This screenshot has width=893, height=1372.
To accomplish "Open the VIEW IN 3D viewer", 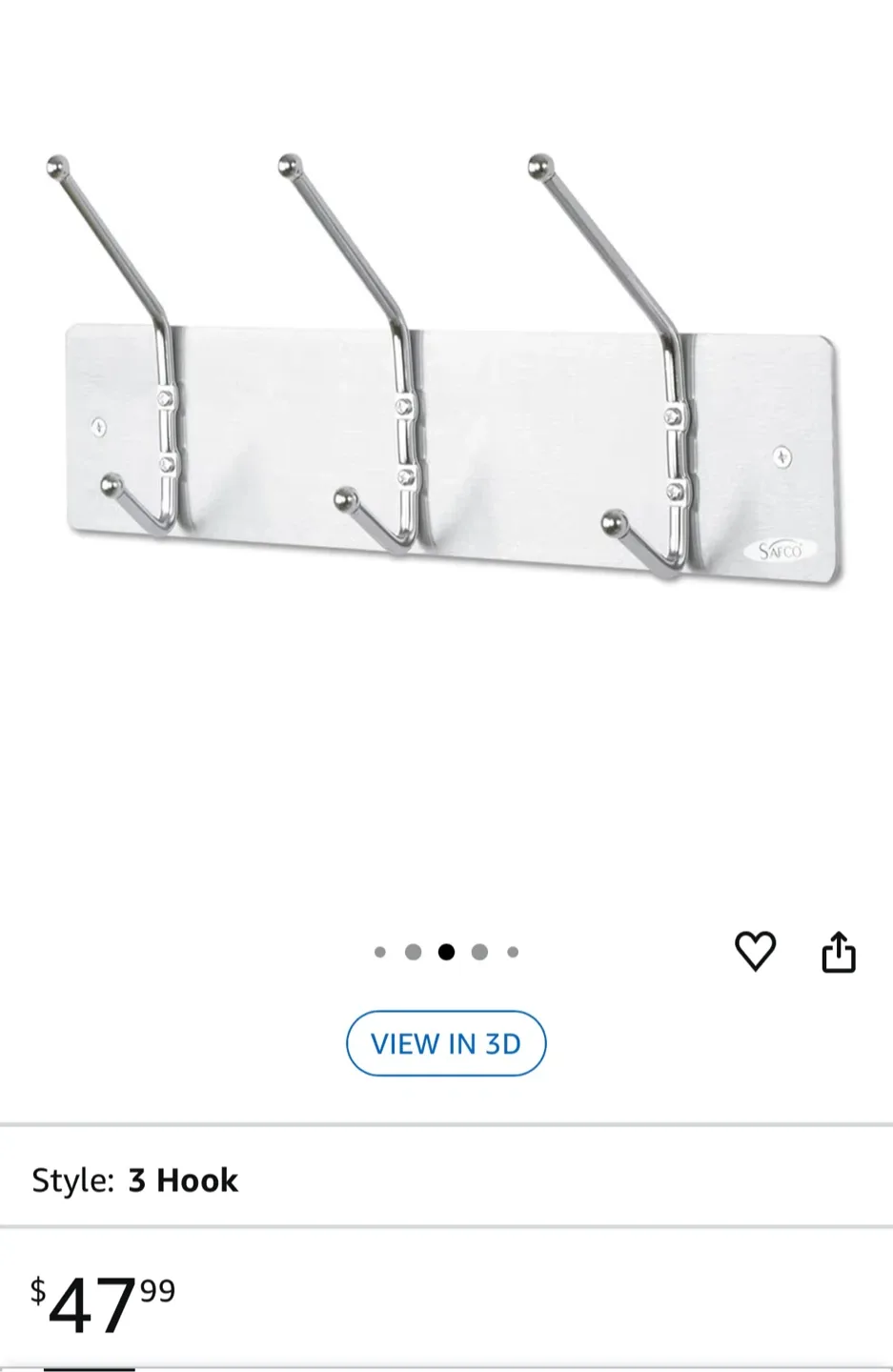I will (446, 1043).
